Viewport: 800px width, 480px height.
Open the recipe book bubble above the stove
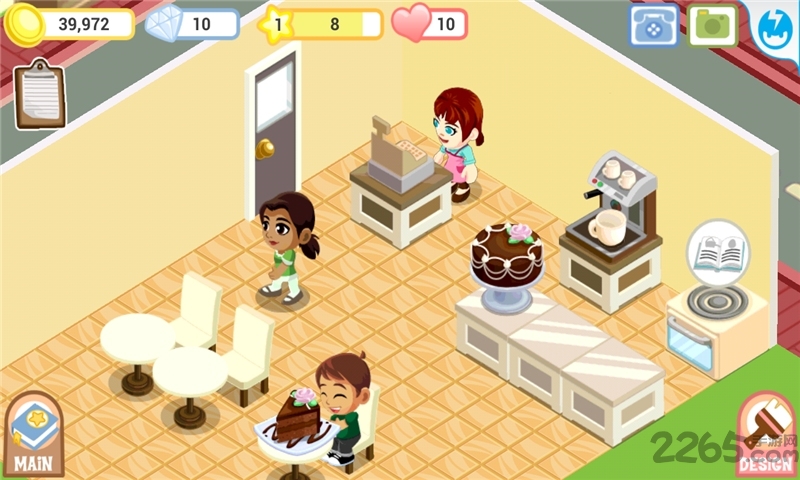pyautogui.click(x=718, y=254)
